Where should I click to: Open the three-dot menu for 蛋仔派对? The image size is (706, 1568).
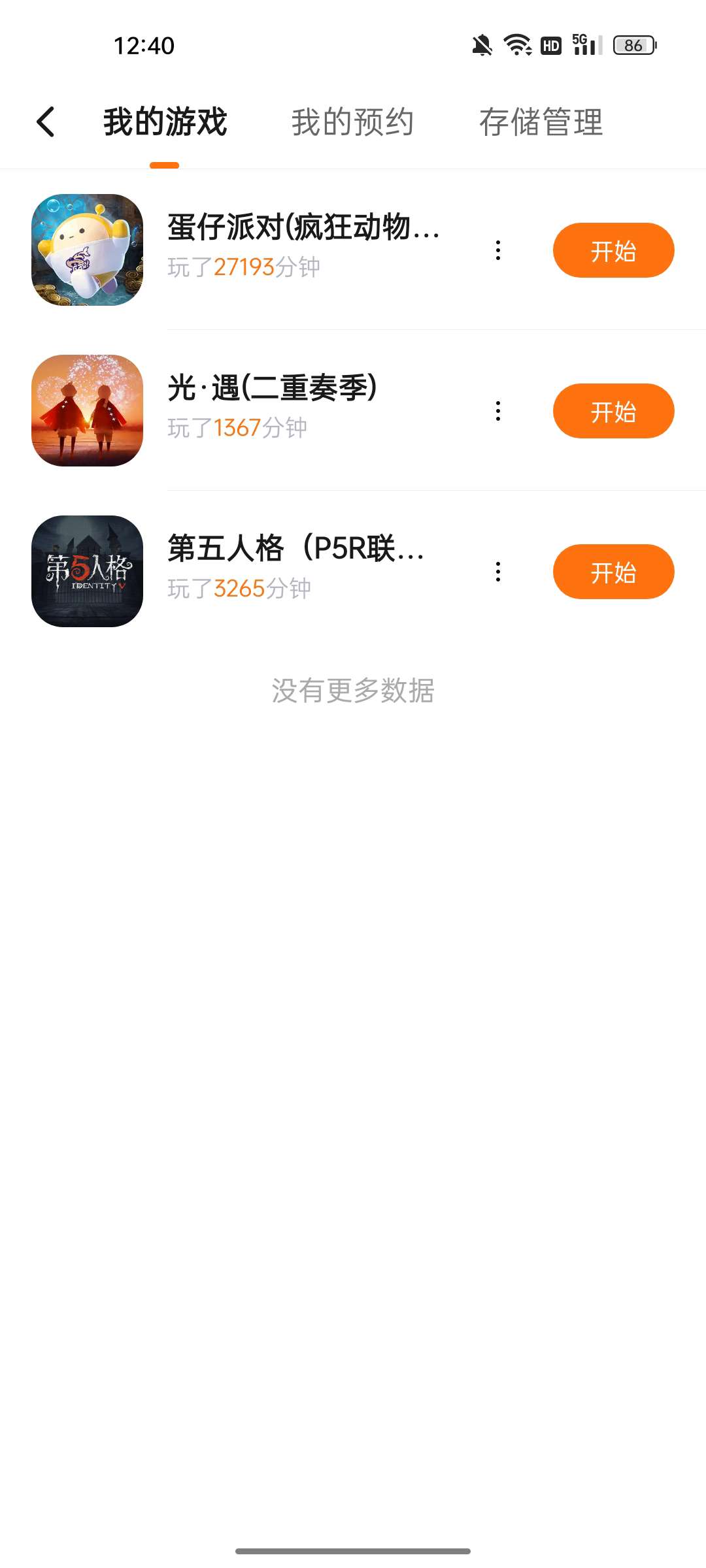tap(498, 250)
